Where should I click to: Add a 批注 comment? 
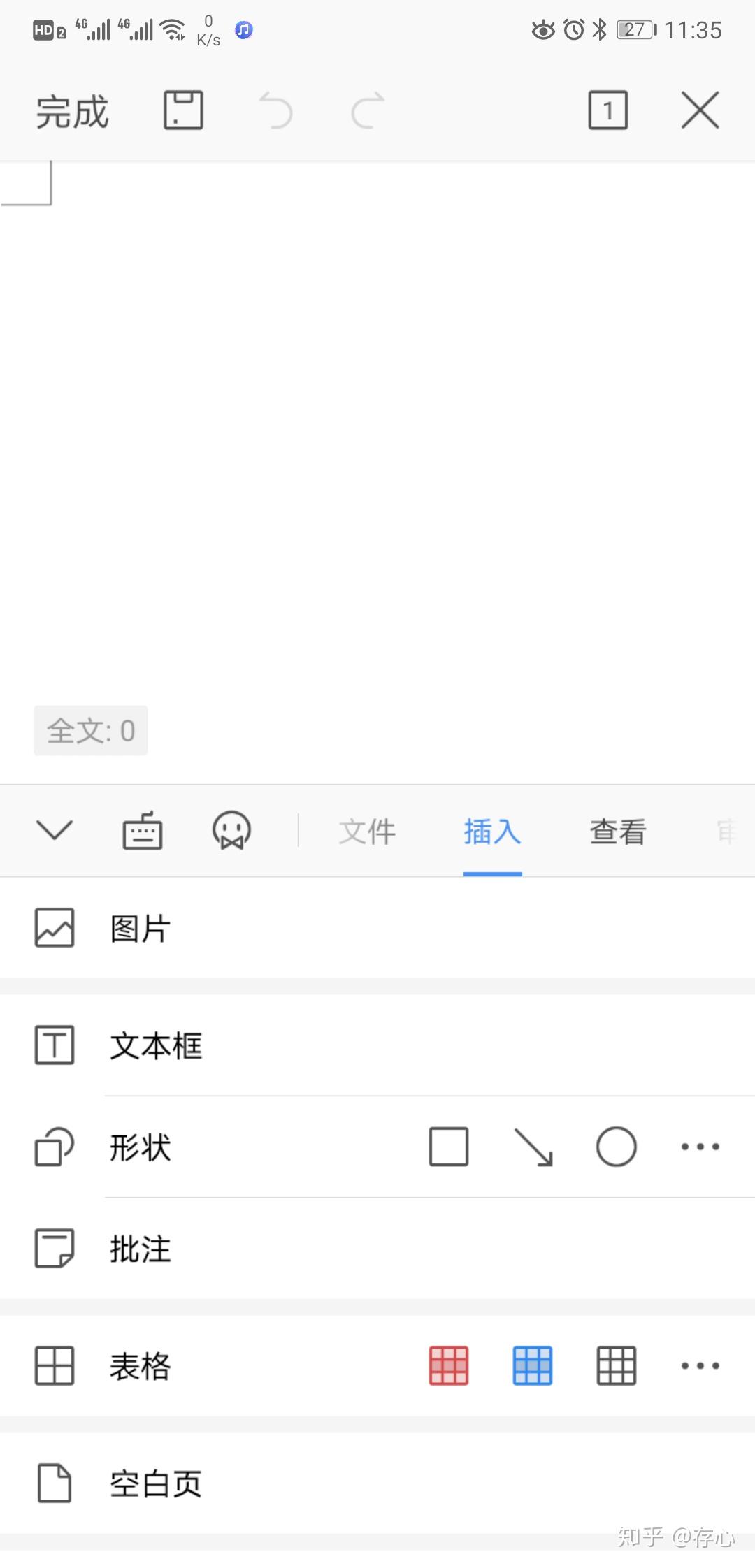pyautogui.click(x=140, y=1249)
